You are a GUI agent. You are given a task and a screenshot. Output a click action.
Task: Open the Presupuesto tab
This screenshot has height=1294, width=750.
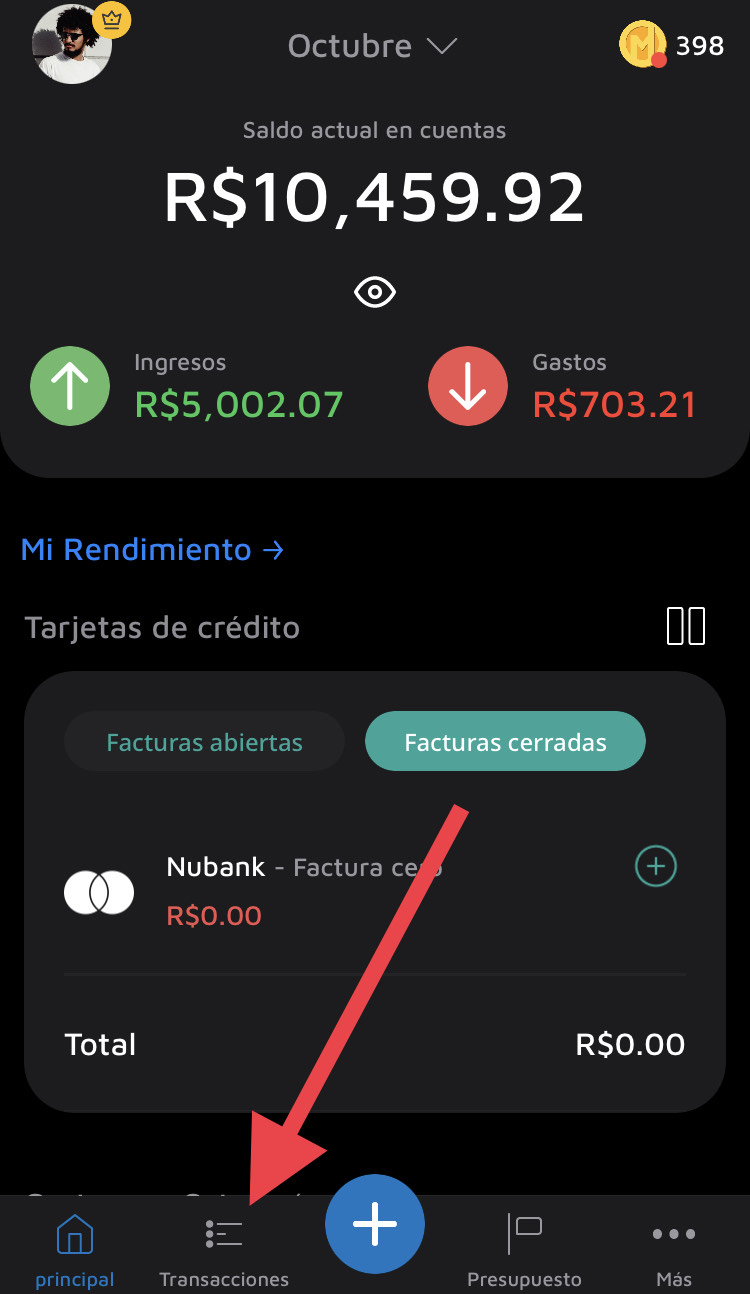click(x=524, y=1248)
